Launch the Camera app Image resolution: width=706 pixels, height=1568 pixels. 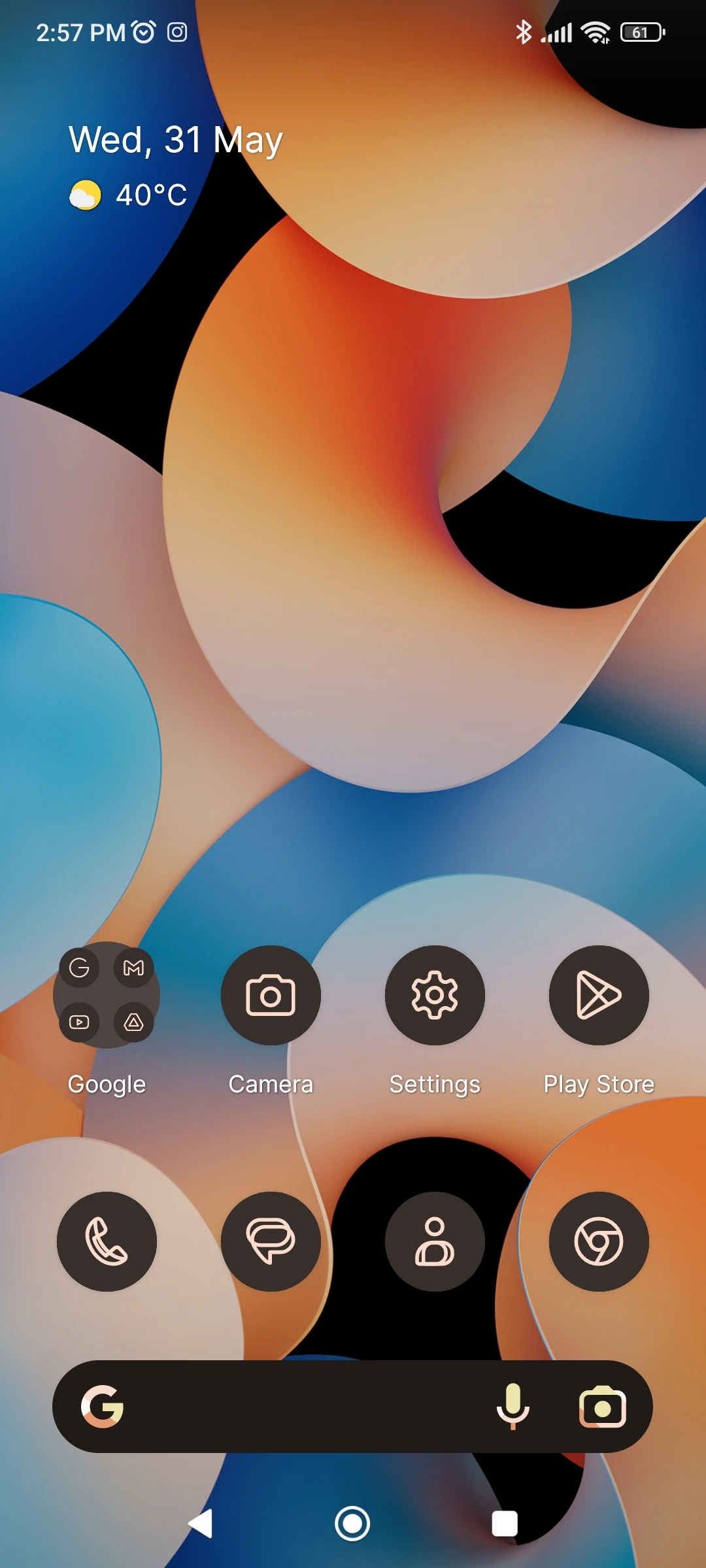(x=271, y=995)
